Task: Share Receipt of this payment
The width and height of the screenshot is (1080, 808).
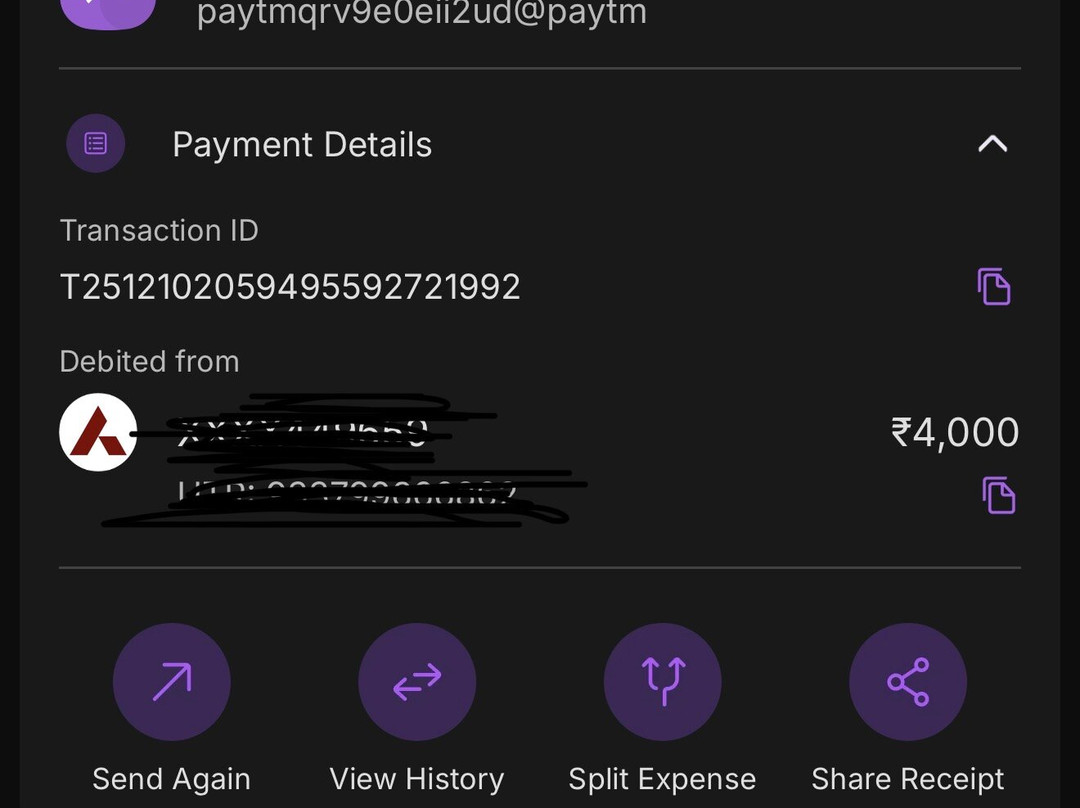Action: point(907,682)
